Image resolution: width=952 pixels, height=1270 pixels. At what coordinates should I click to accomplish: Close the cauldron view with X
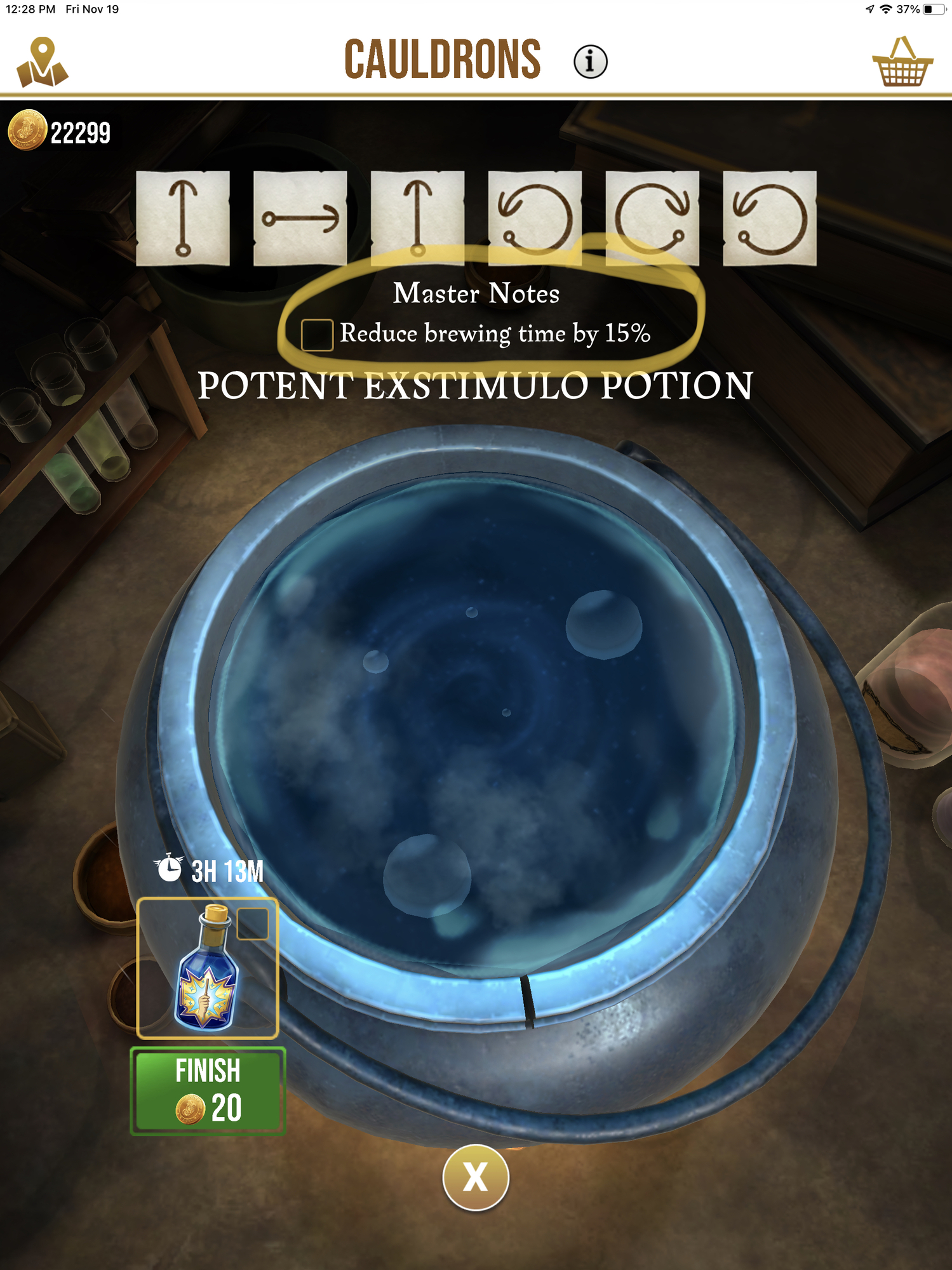[476, 1177]
